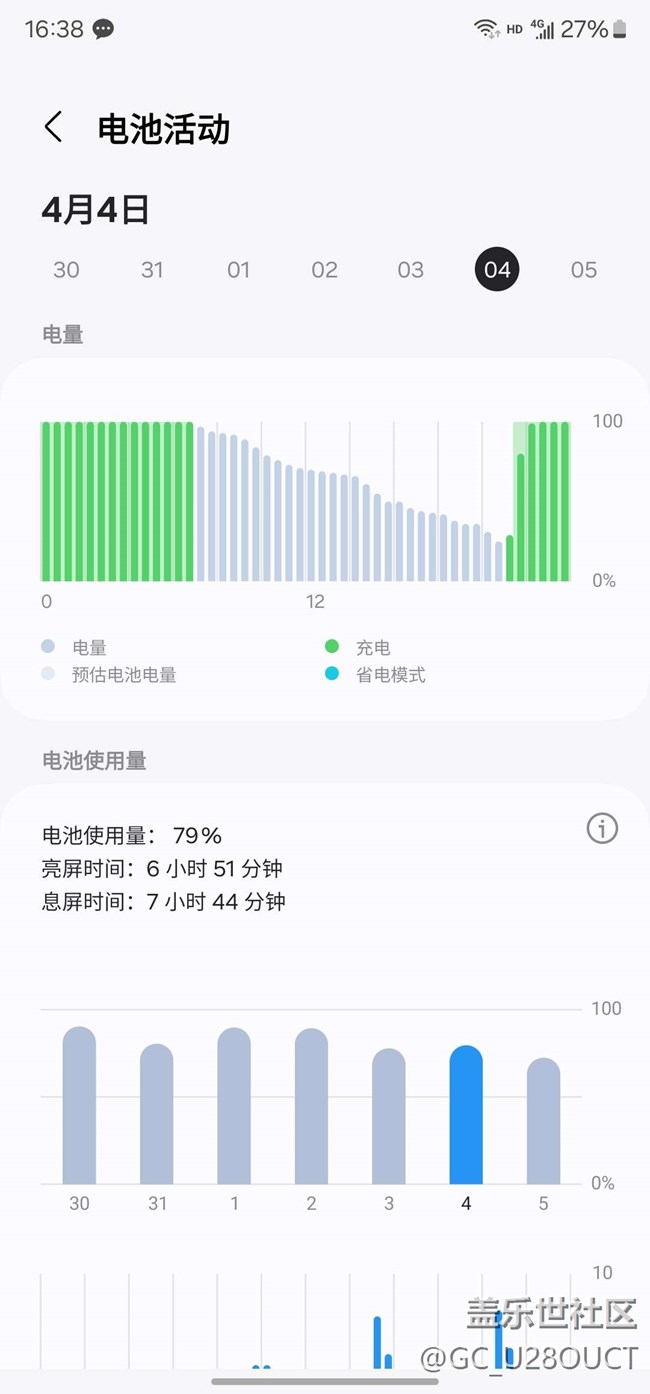This screenshot has width=650, height=1394.
Task: Select date 31 in the date strip
Action: (152, 270)
